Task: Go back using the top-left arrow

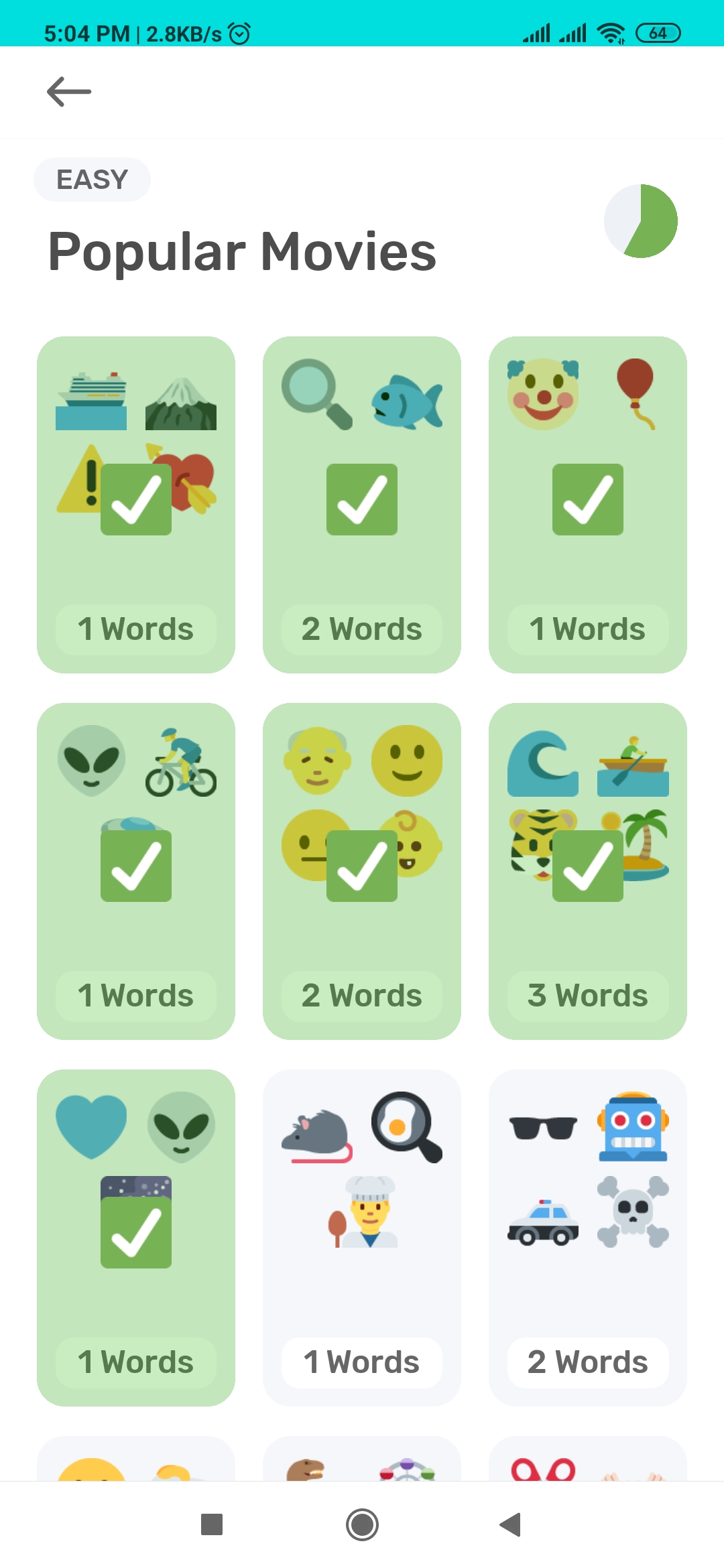Action: pyautogui.click(x=69, y=92)
